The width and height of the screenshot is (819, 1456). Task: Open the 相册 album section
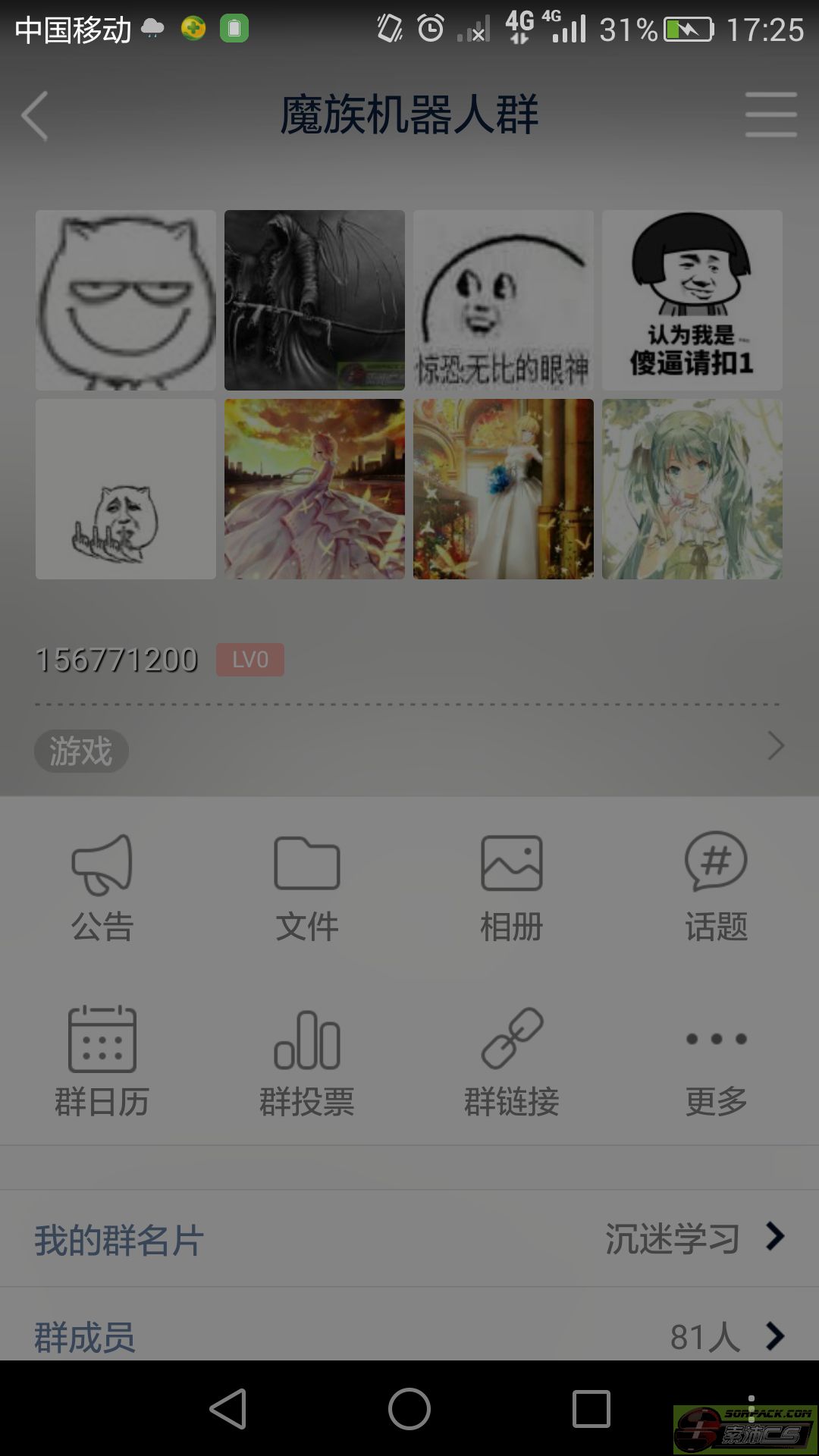tap(512, 888)
